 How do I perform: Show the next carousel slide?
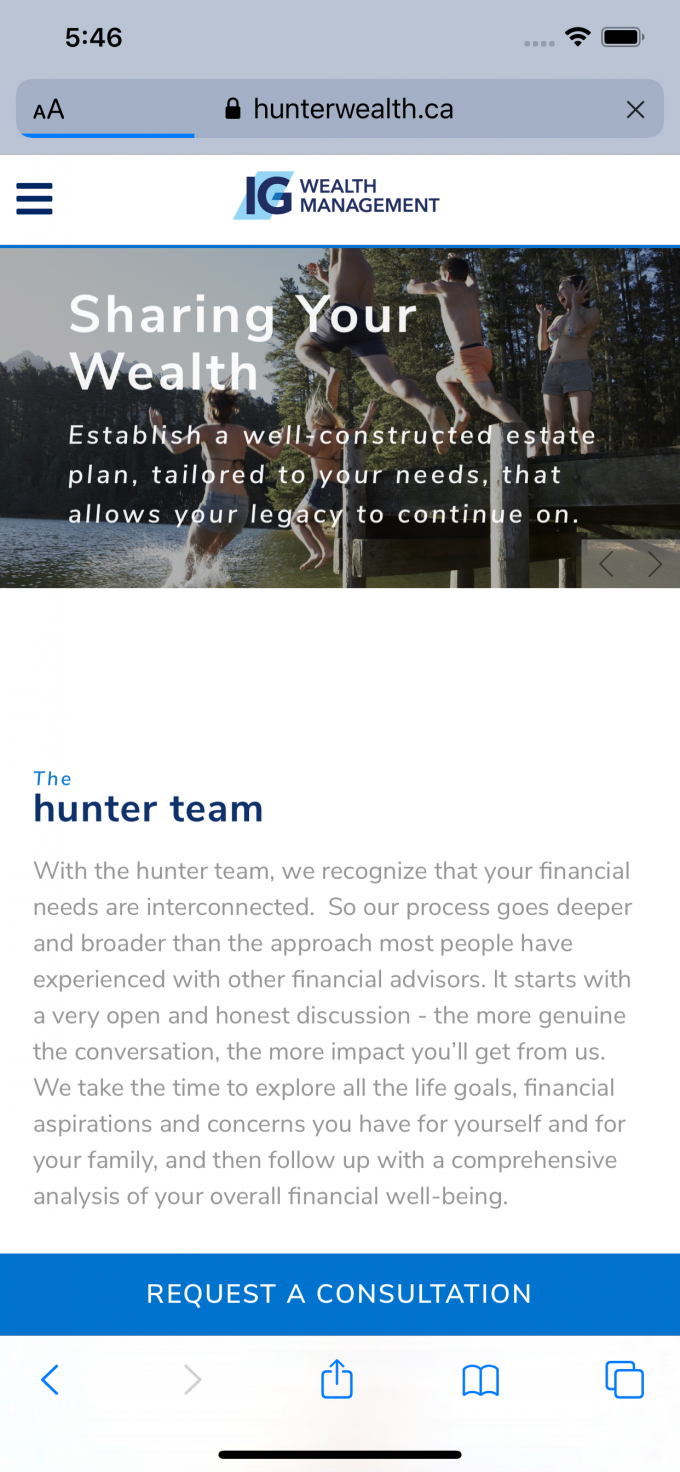click(x=655, y=565)
